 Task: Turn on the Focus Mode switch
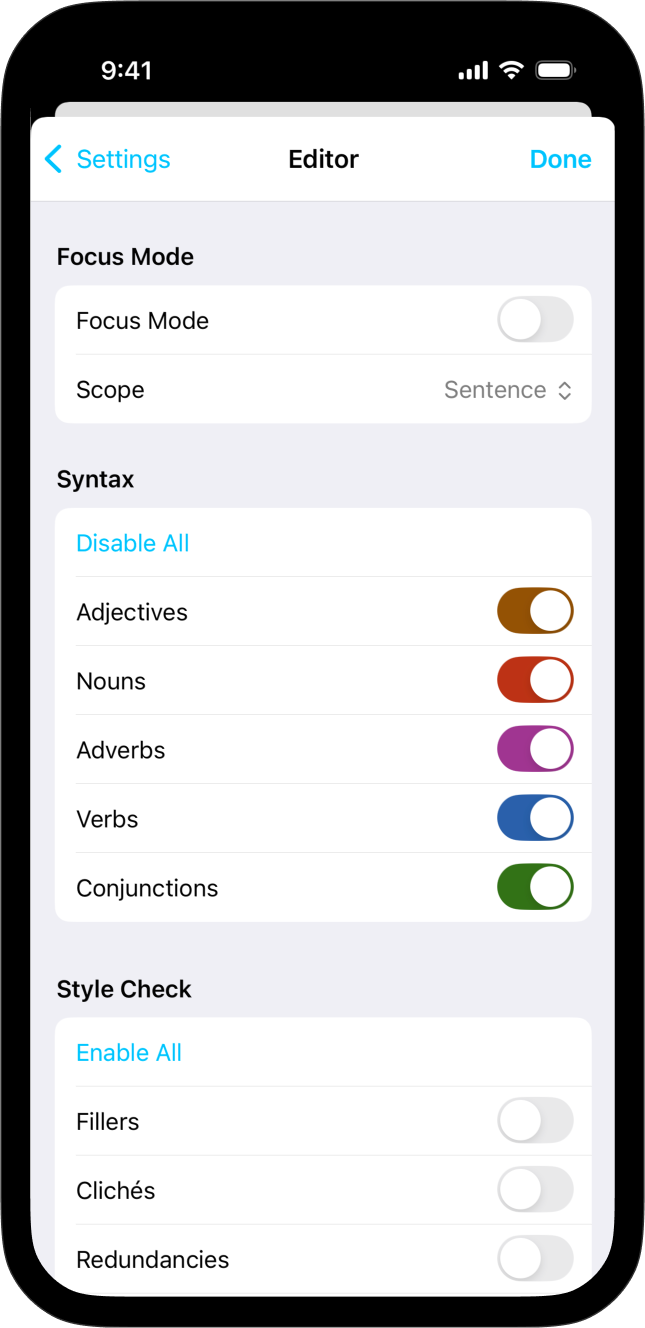point(535,321)
